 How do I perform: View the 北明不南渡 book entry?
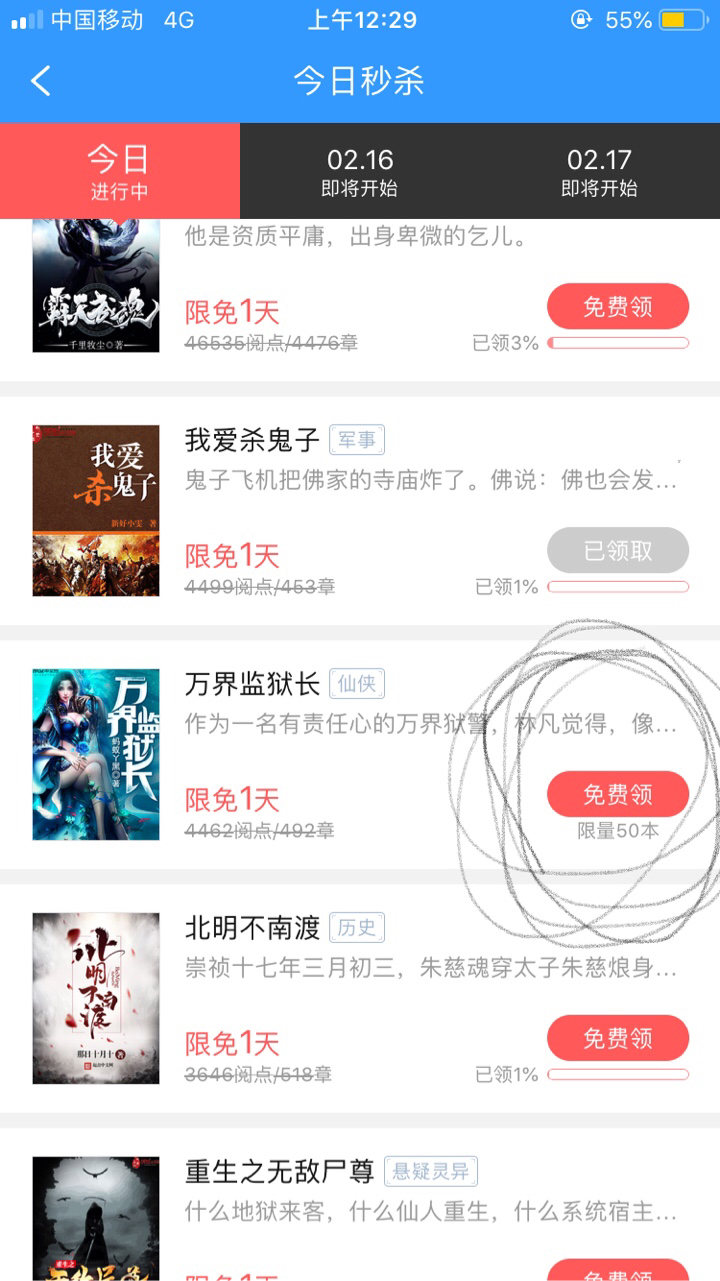tap(252, 928)
